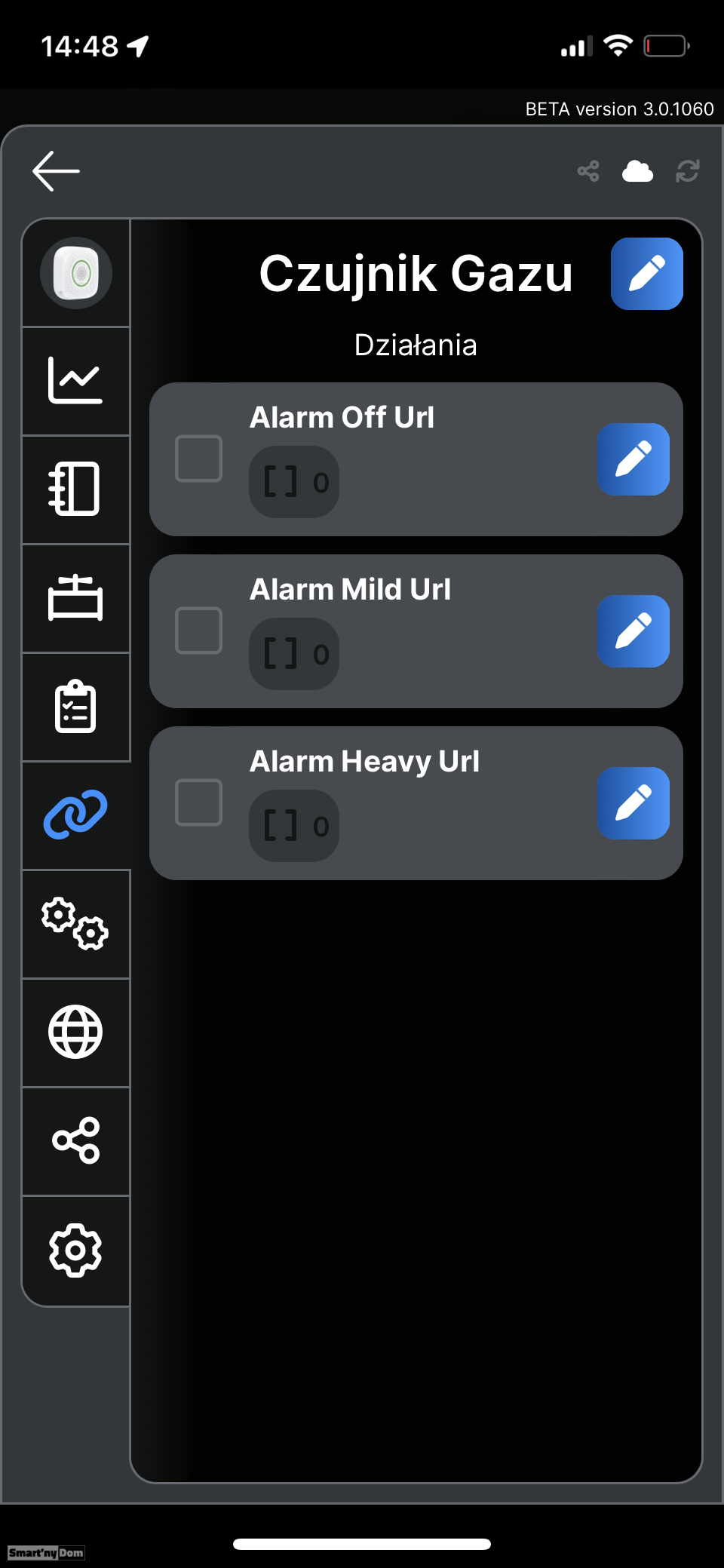The image size is (724, 1568).
Task: Open the device image tab
Action: pyautogui.click(x=76, y=273)
